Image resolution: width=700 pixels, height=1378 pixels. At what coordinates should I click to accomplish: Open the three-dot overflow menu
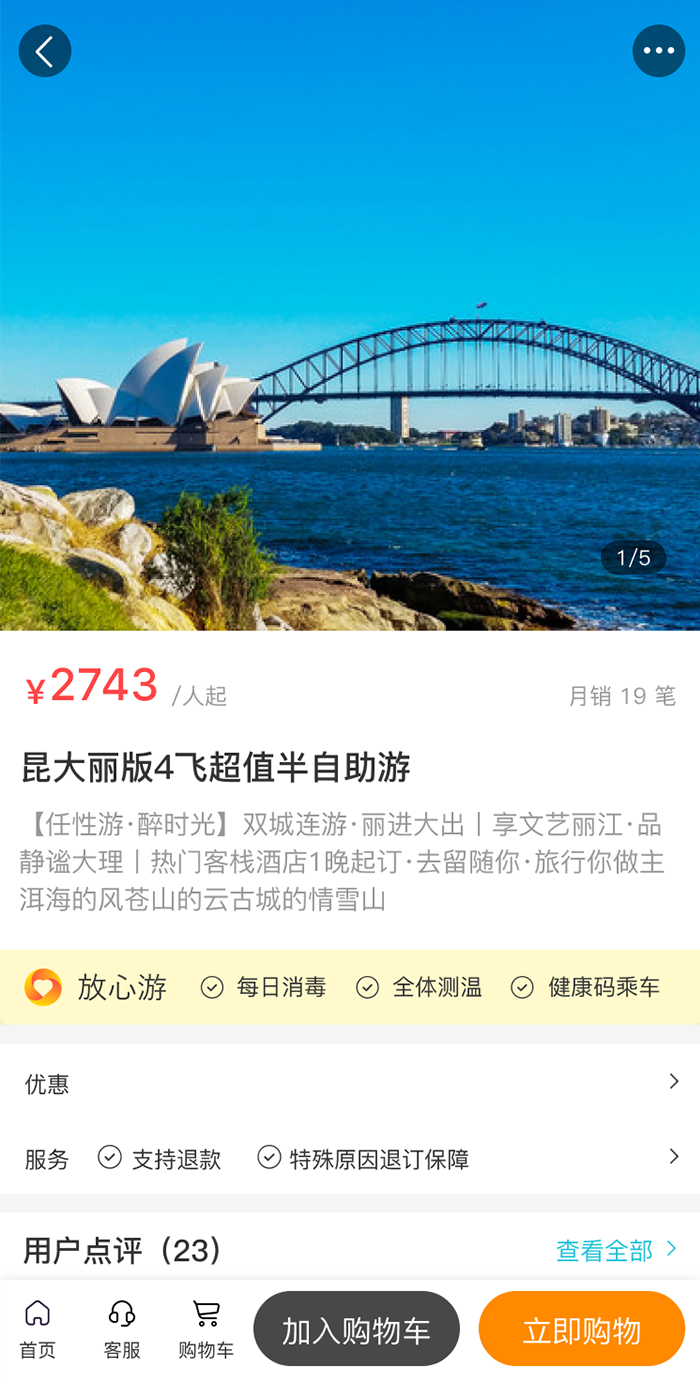coord(658,51)
